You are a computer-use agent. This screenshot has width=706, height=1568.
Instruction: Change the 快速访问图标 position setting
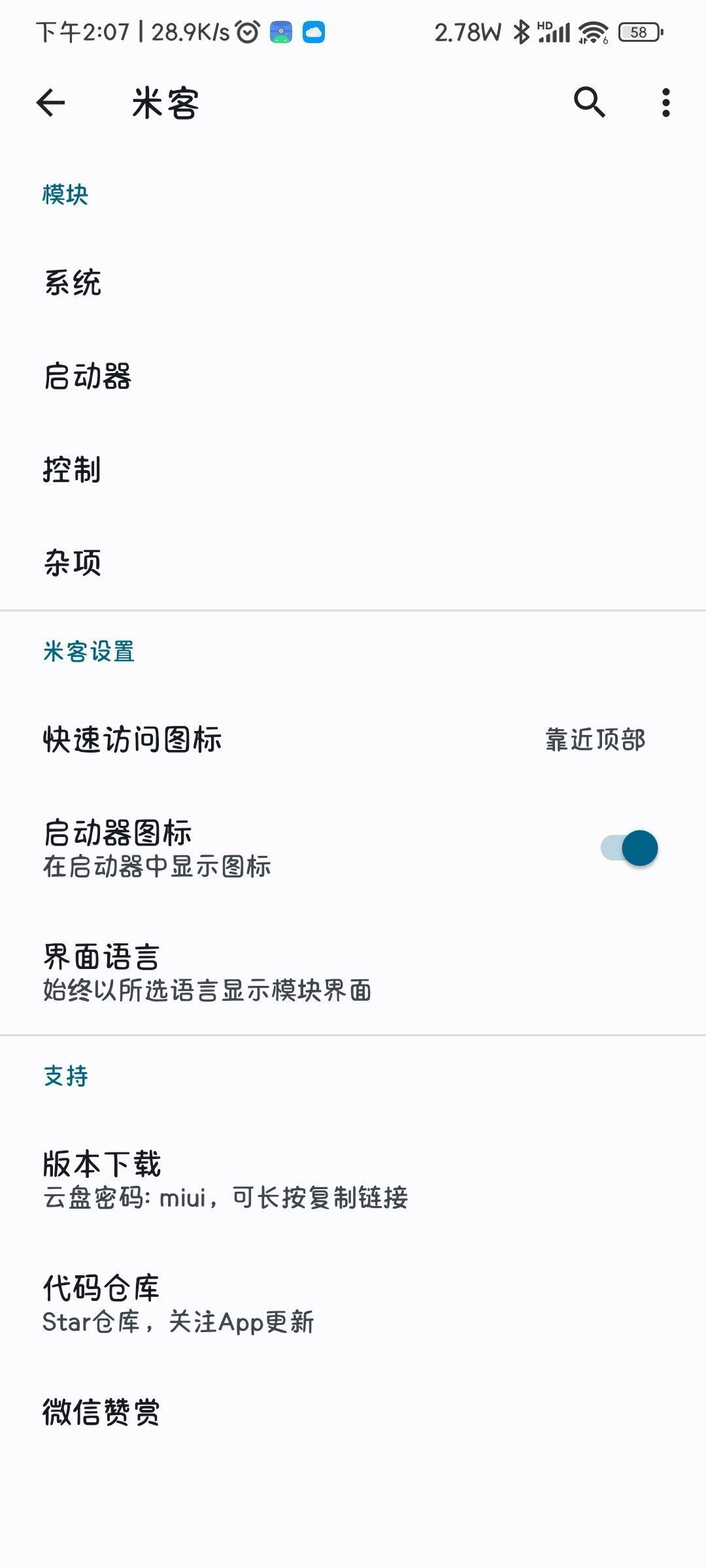353,740
